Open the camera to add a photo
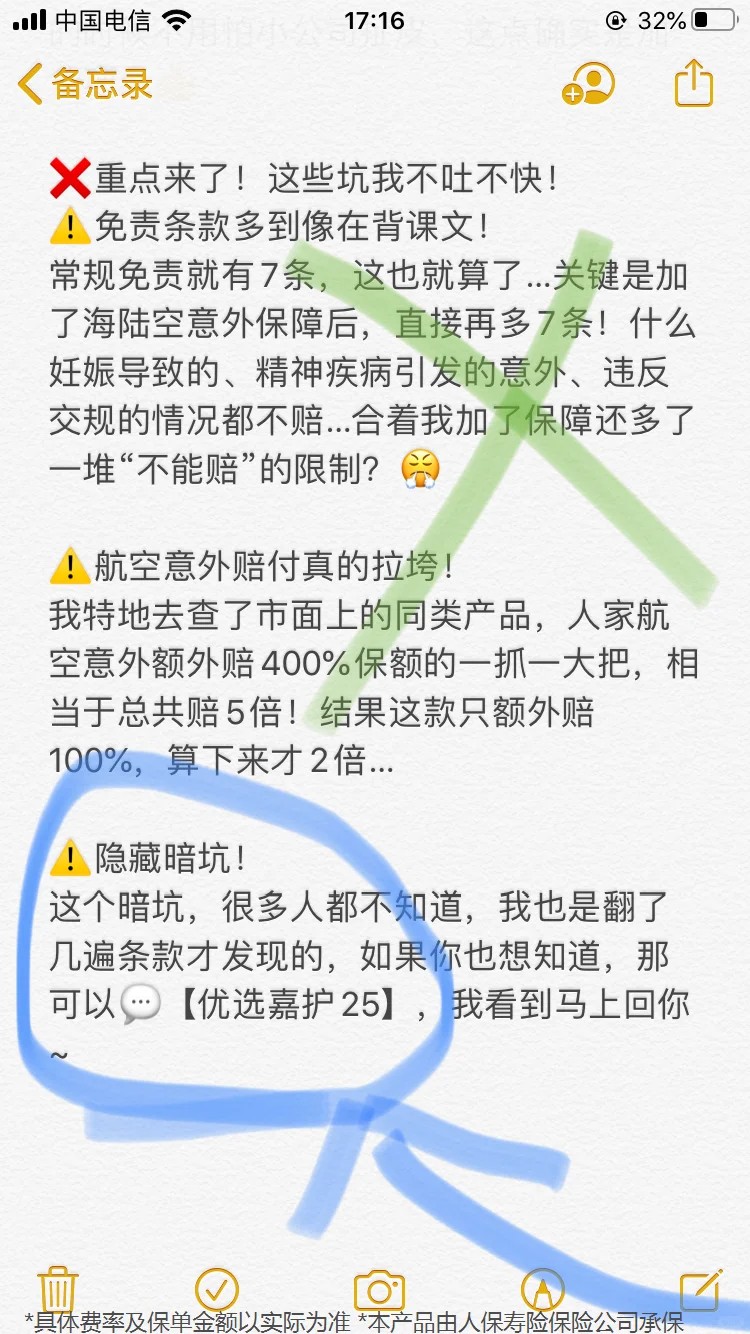The height and width of the screenshot is (1334, 750). point(379,1289)
